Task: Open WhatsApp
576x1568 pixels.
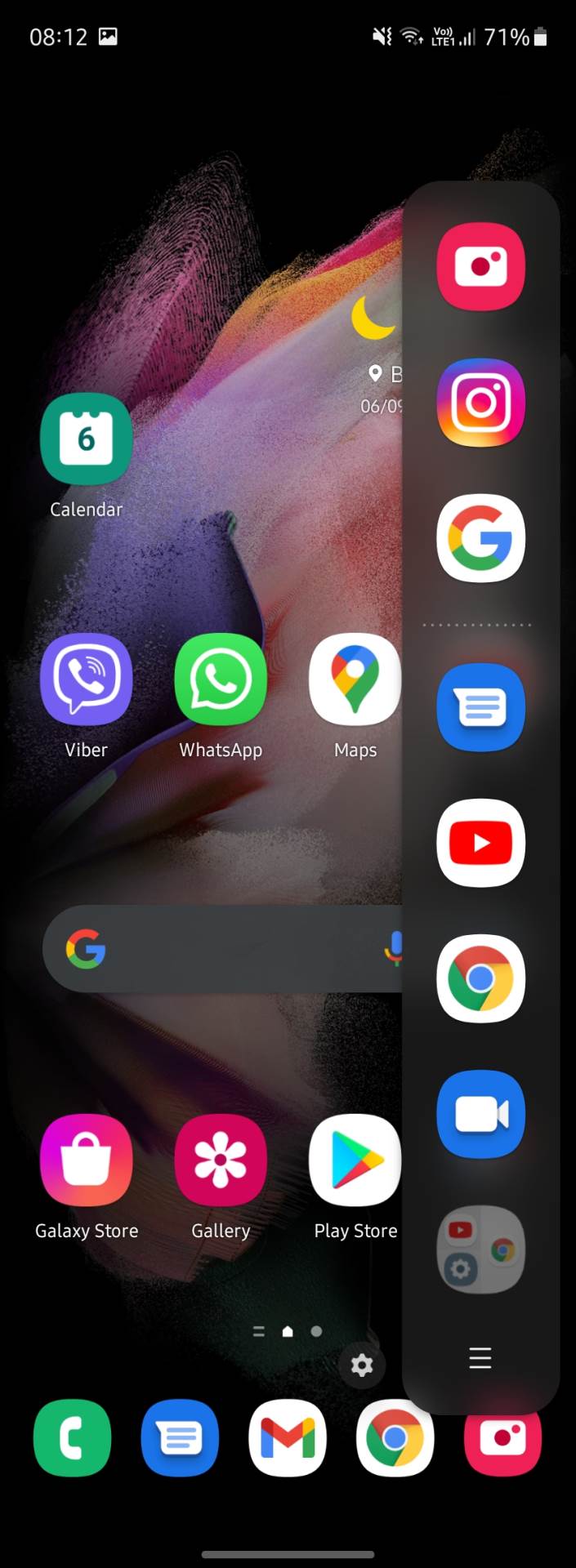Action: click(221, 679)
